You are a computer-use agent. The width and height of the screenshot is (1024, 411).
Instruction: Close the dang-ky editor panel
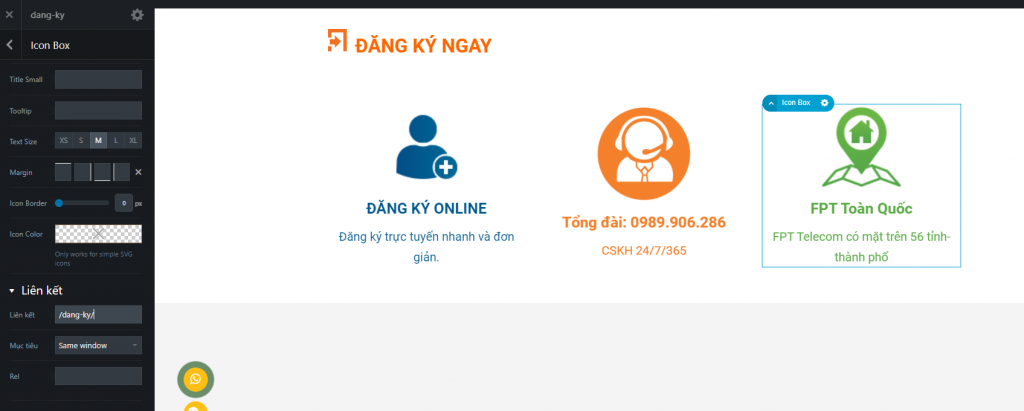tap(9, 15)
